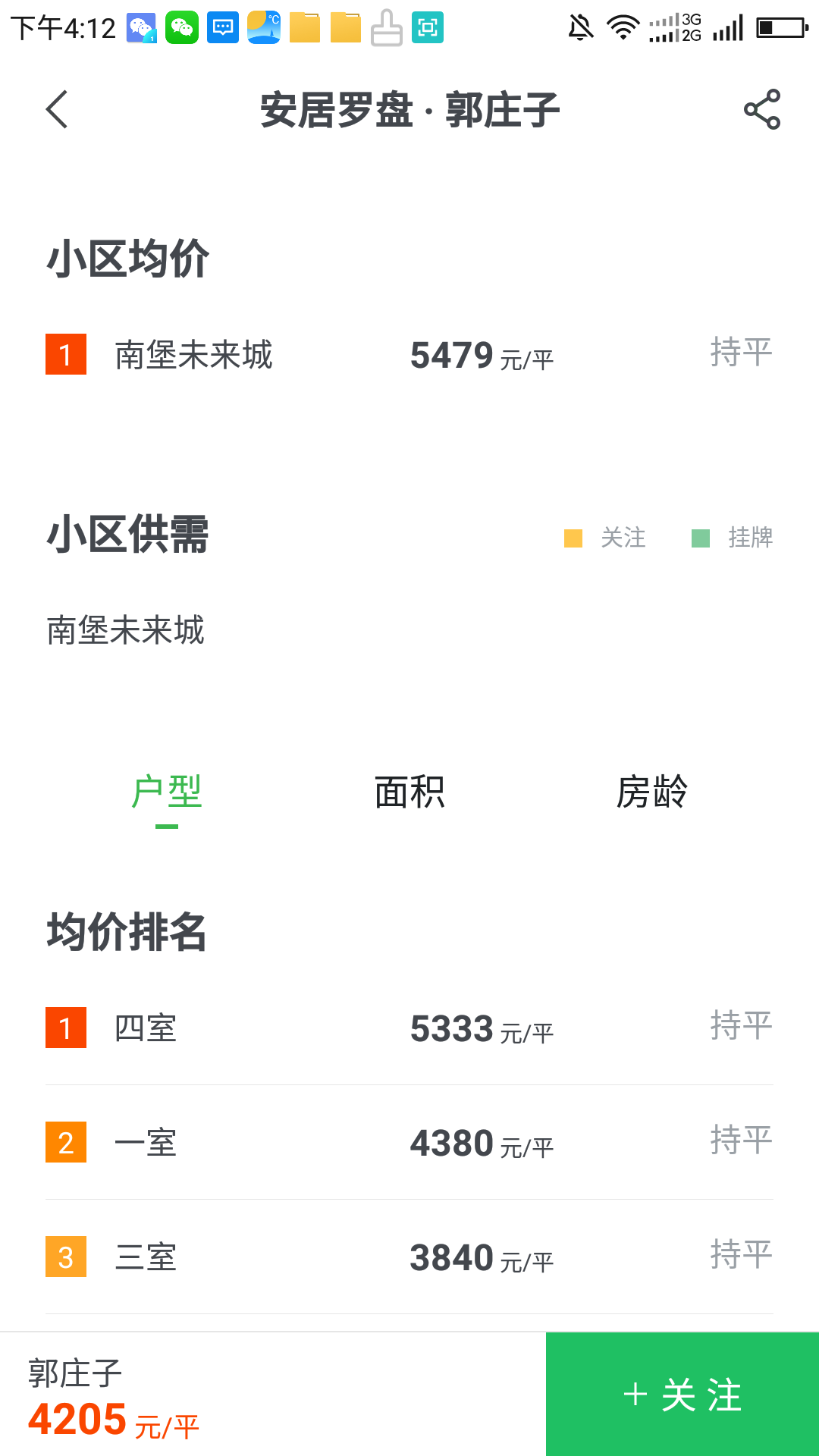Select the 户型 tab
The height and width of the screenshot is (1456, 819).
167,792
